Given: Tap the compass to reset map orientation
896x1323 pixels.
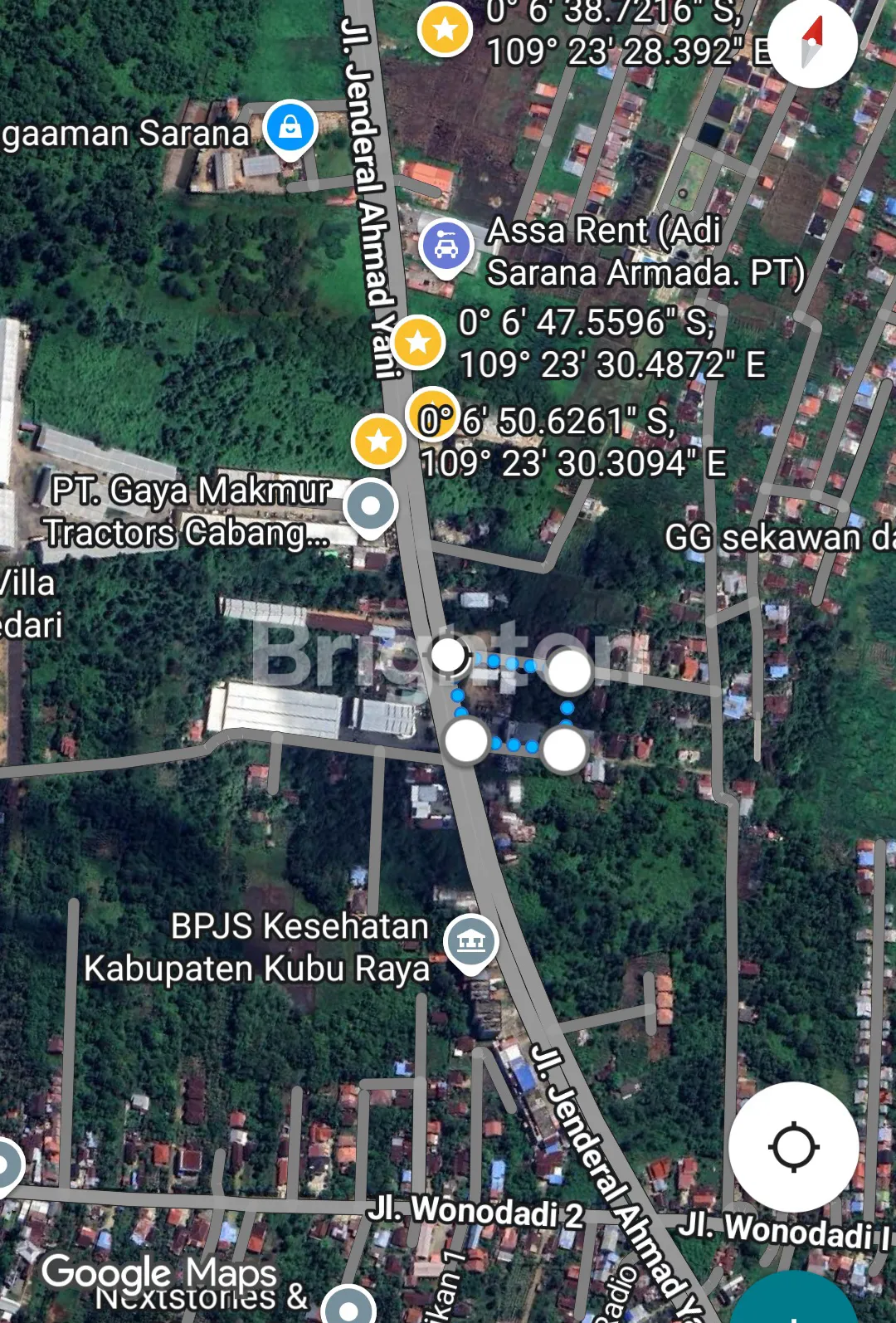Looking at the screenshot, I should (x=811, y=43).
